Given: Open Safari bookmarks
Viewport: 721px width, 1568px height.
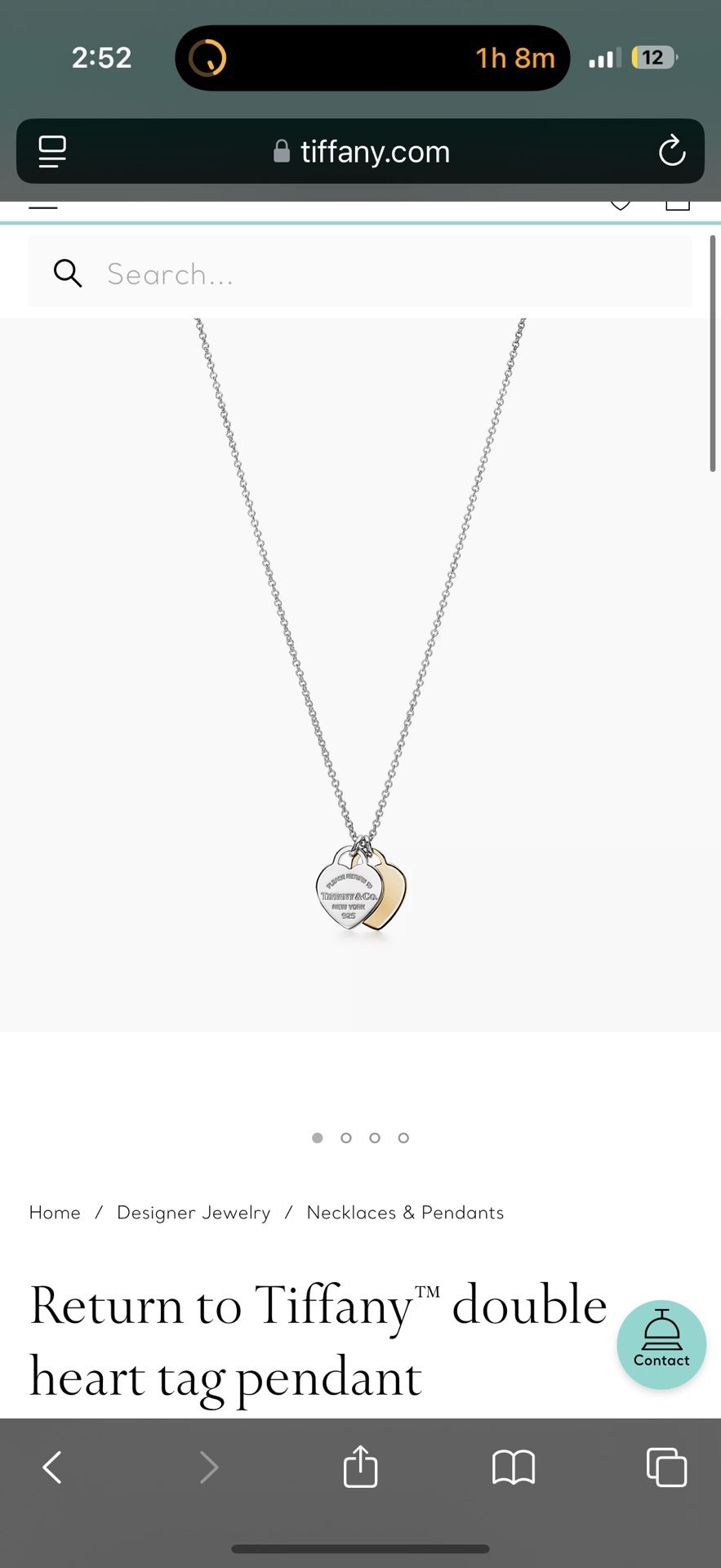Looking at the screenshot, I should click(x=514, y=1467).
